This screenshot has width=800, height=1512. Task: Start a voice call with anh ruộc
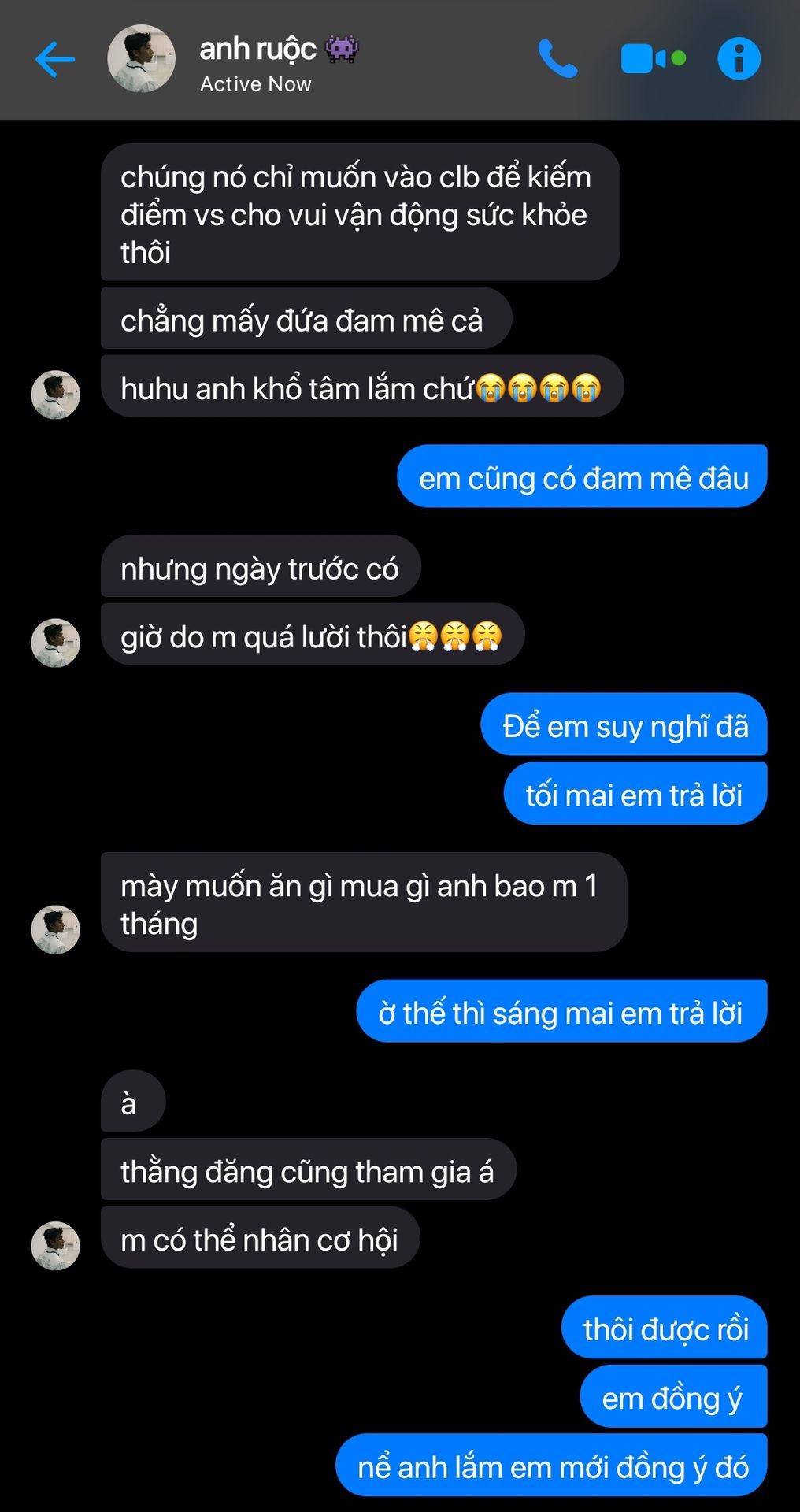pyautogui.click(x=557, y=59)
